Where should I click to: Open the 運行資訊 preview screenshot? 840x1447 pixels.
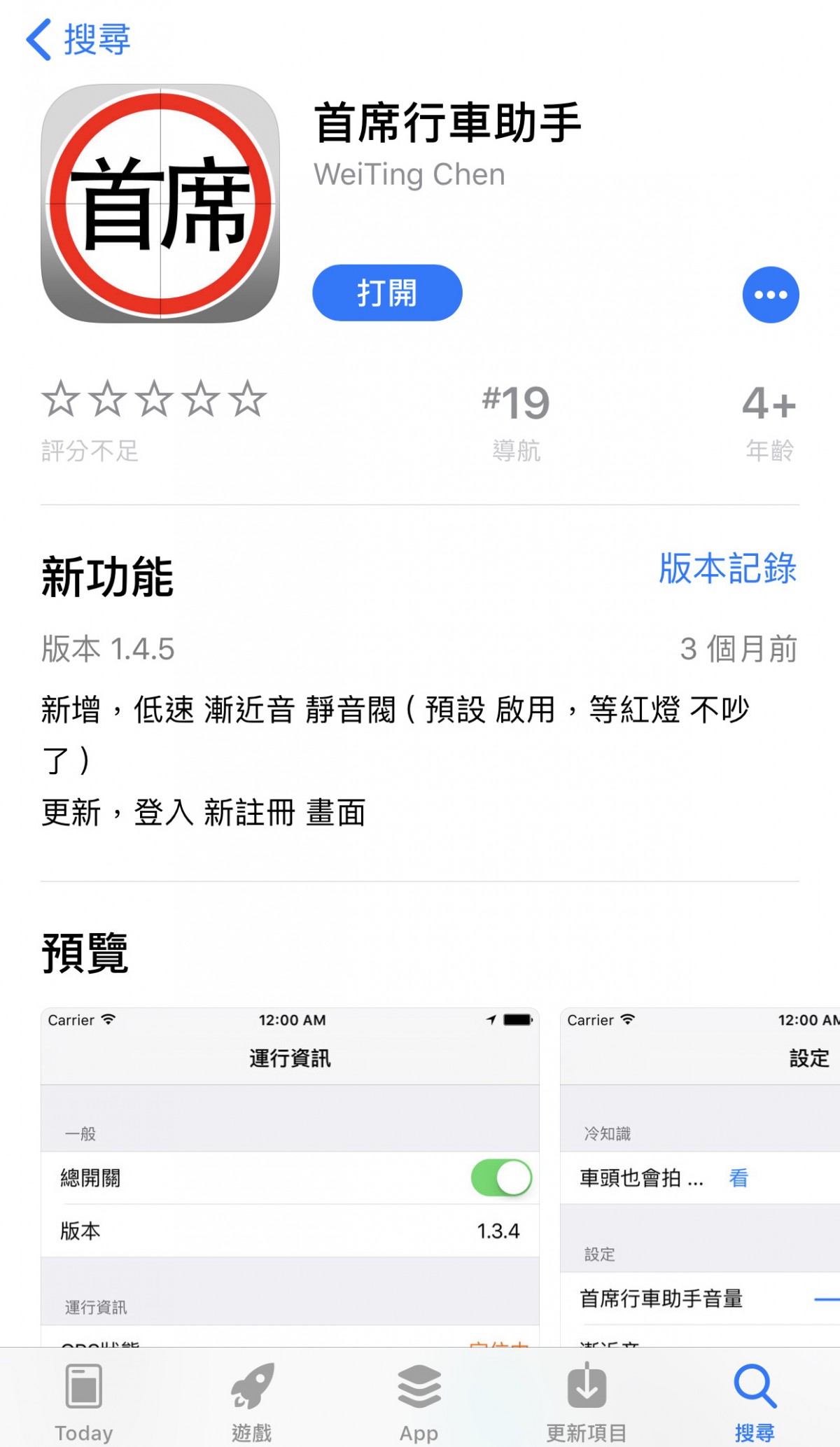tap(290, 1176)
